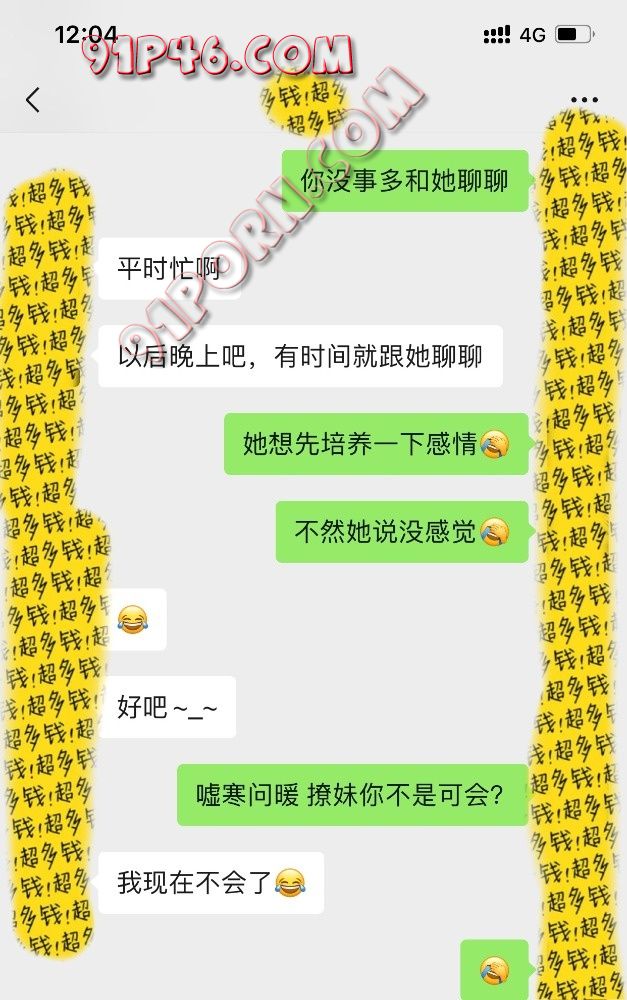
Task: Open the chat overflow menu
Action: pos(583,100)
